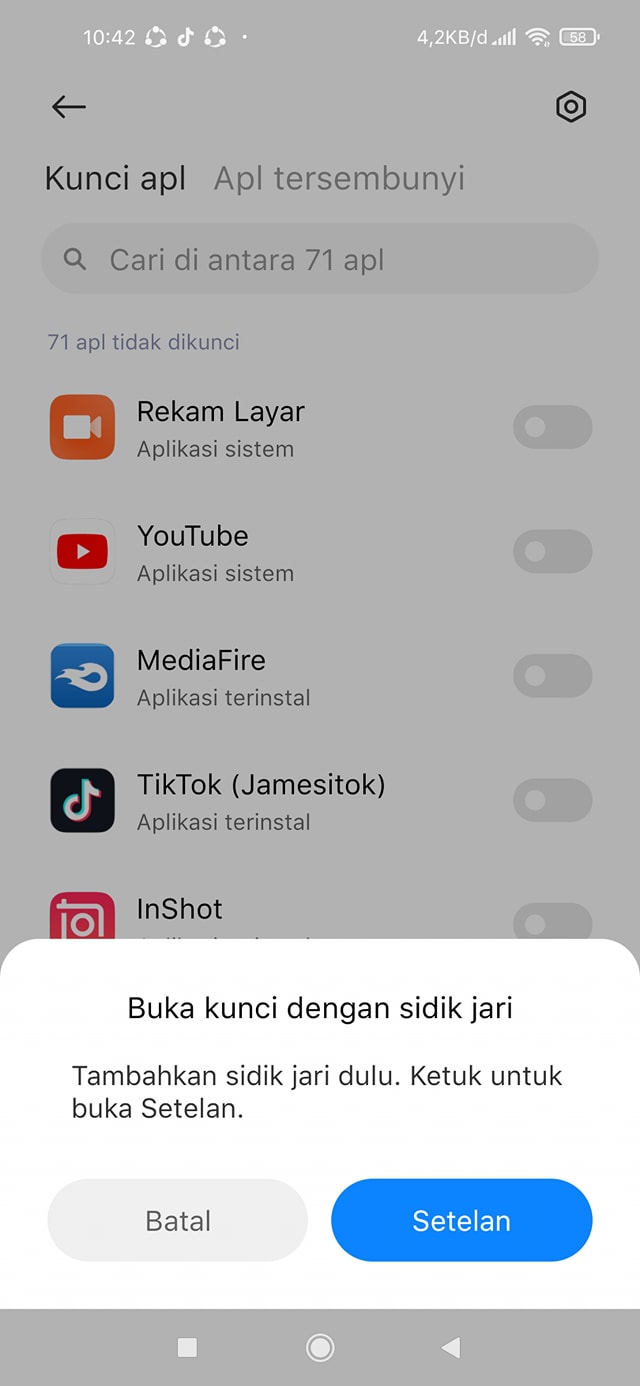Tap Setelan to open fingerprint settings
Screen dimensions: 640x1386
tap(461, 1220)
